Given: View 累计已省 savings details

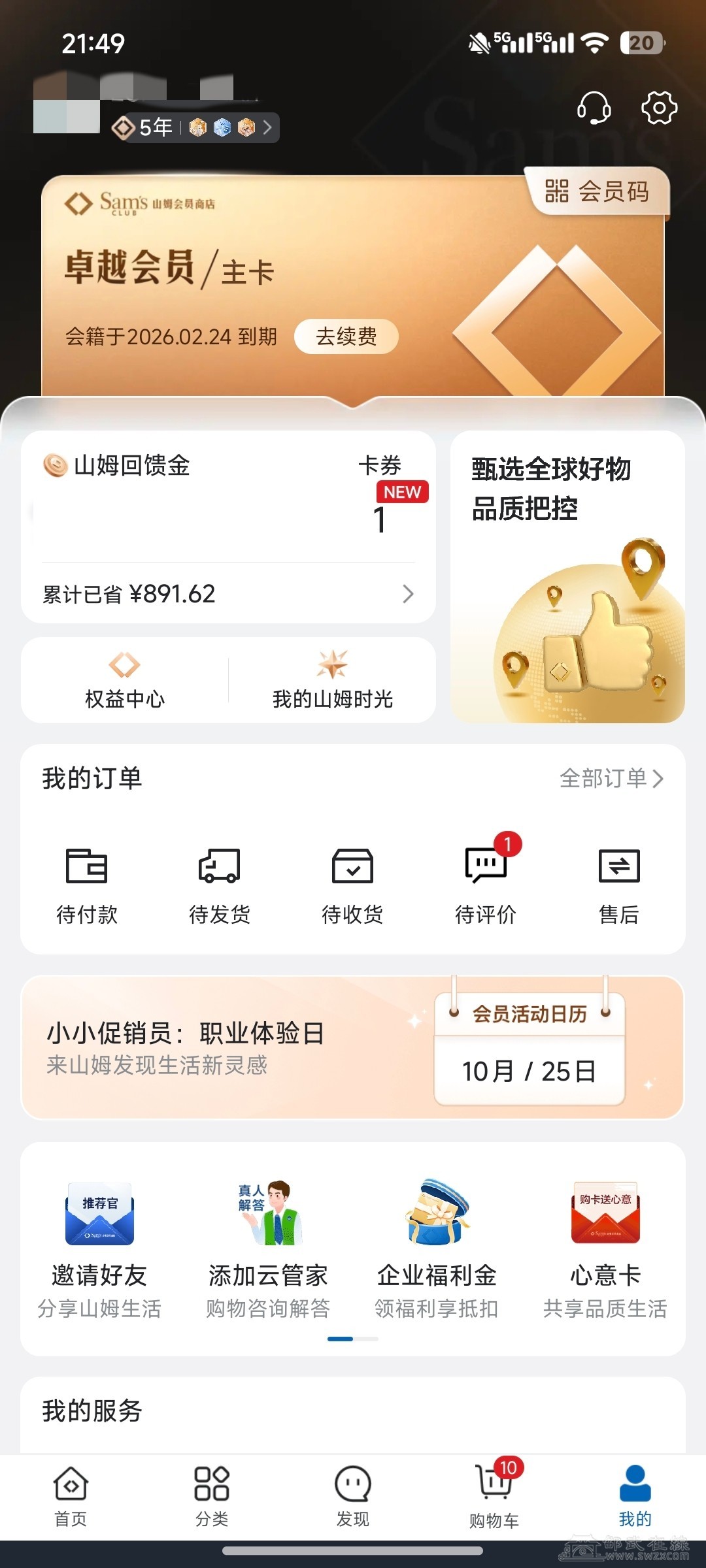Looking at the screenshot, I should point(227,594).
